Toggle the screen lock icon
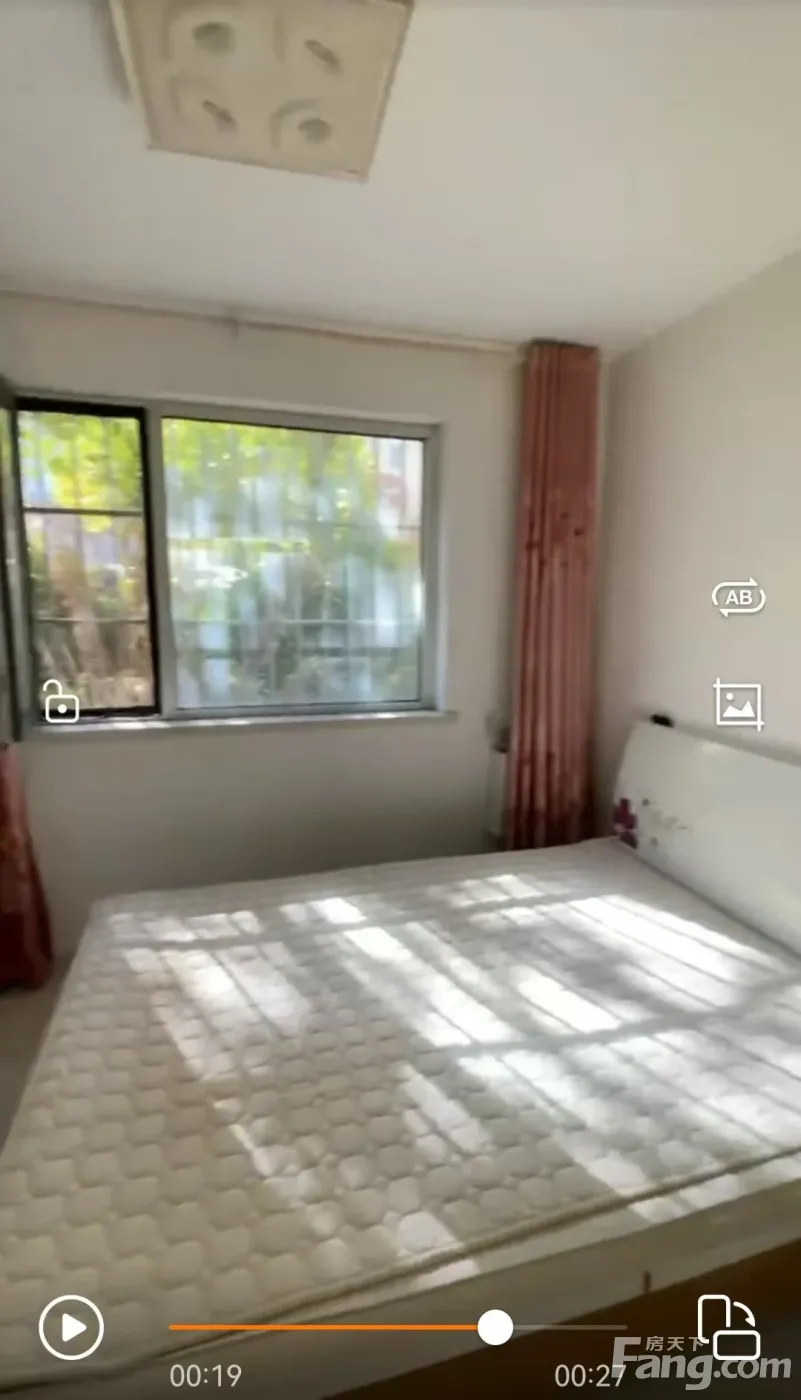The height and width of the screenshot is (1400, 801). [x=61, y=701]
